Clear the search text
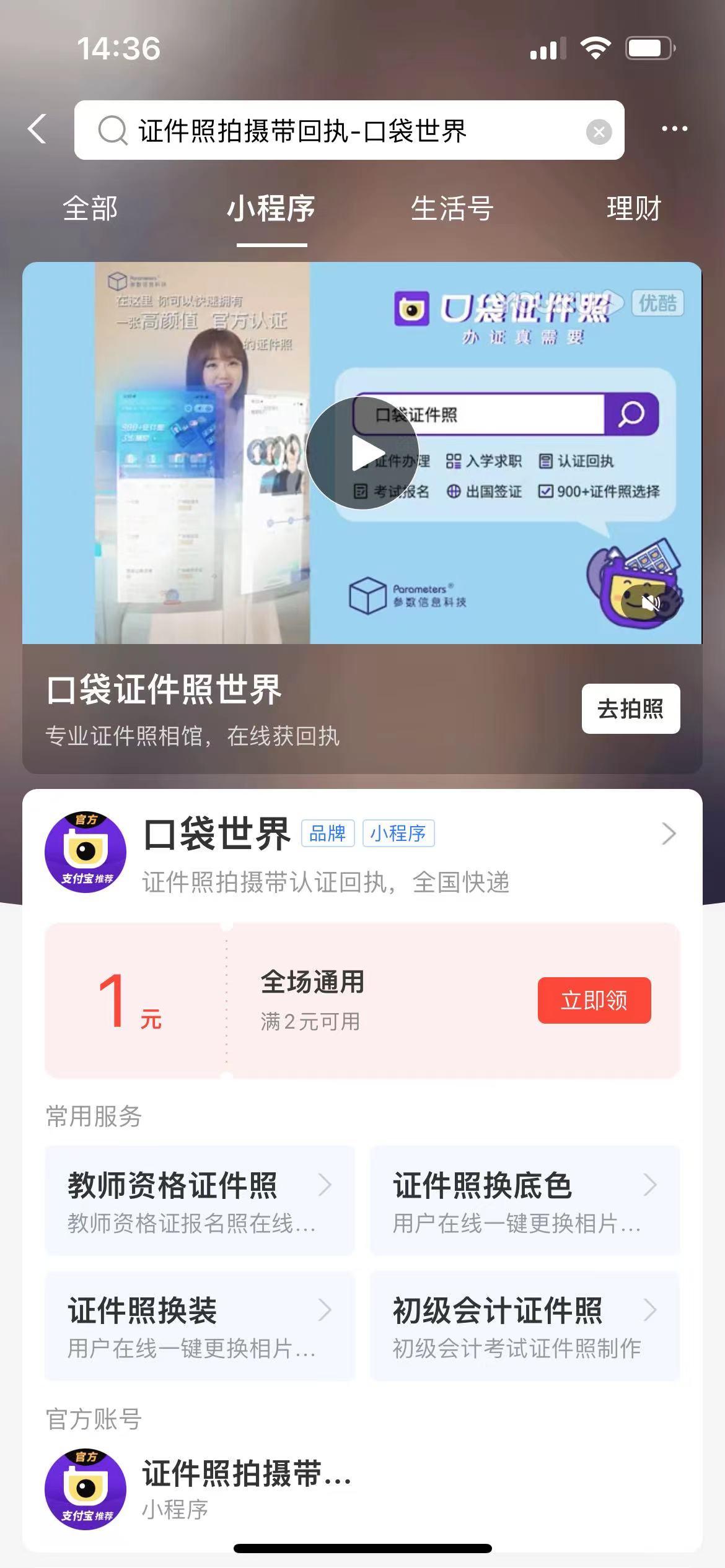 pos(599,131)
